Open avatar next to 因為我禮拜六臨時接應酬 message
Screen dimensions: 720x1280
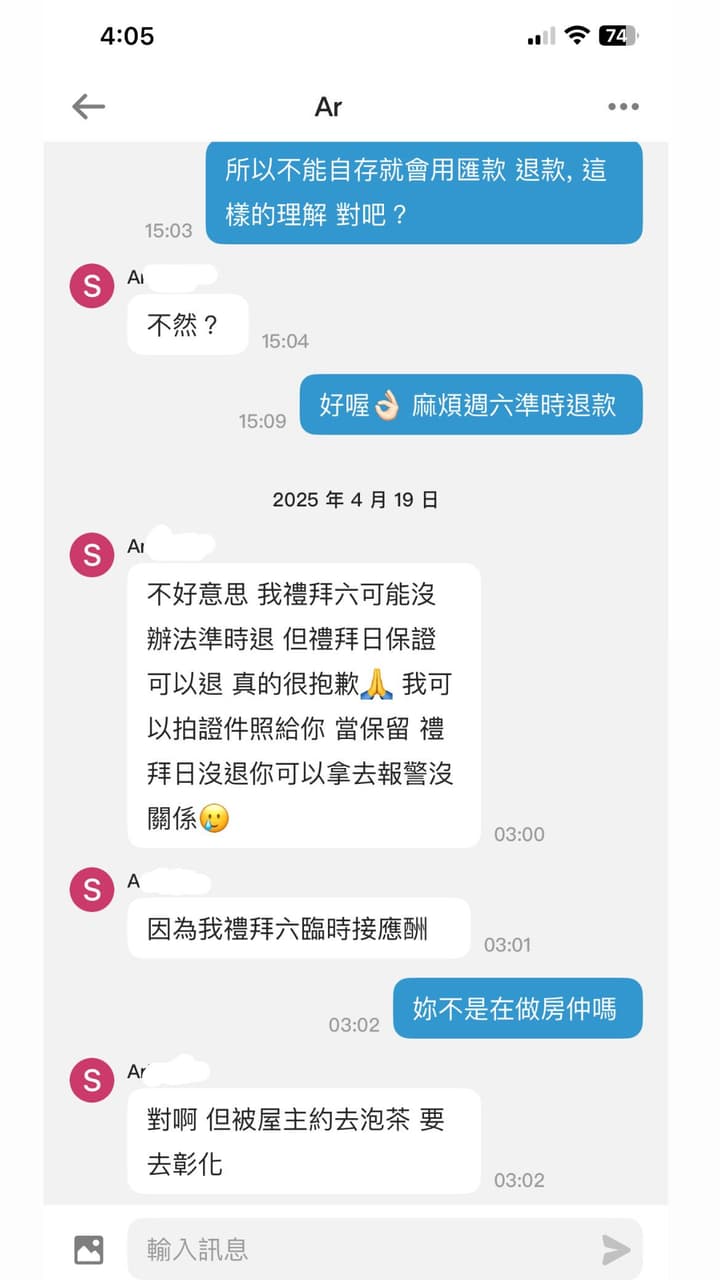click(x=92, y=890)
